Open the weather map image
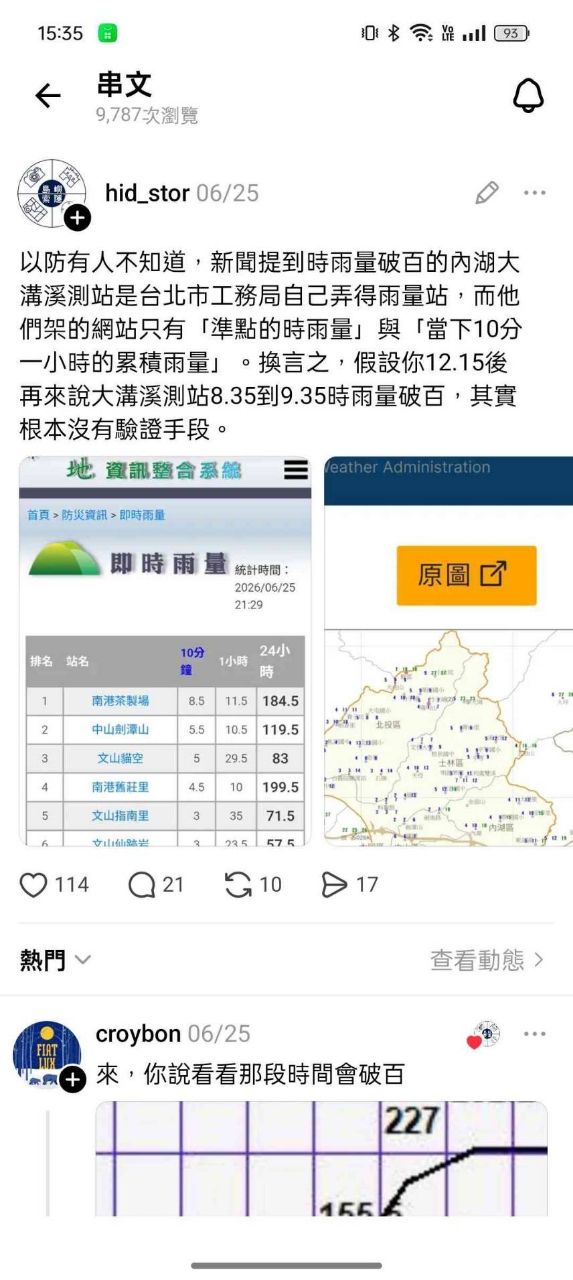Screen dimensions: 573x1280 (x=449, y=651)
